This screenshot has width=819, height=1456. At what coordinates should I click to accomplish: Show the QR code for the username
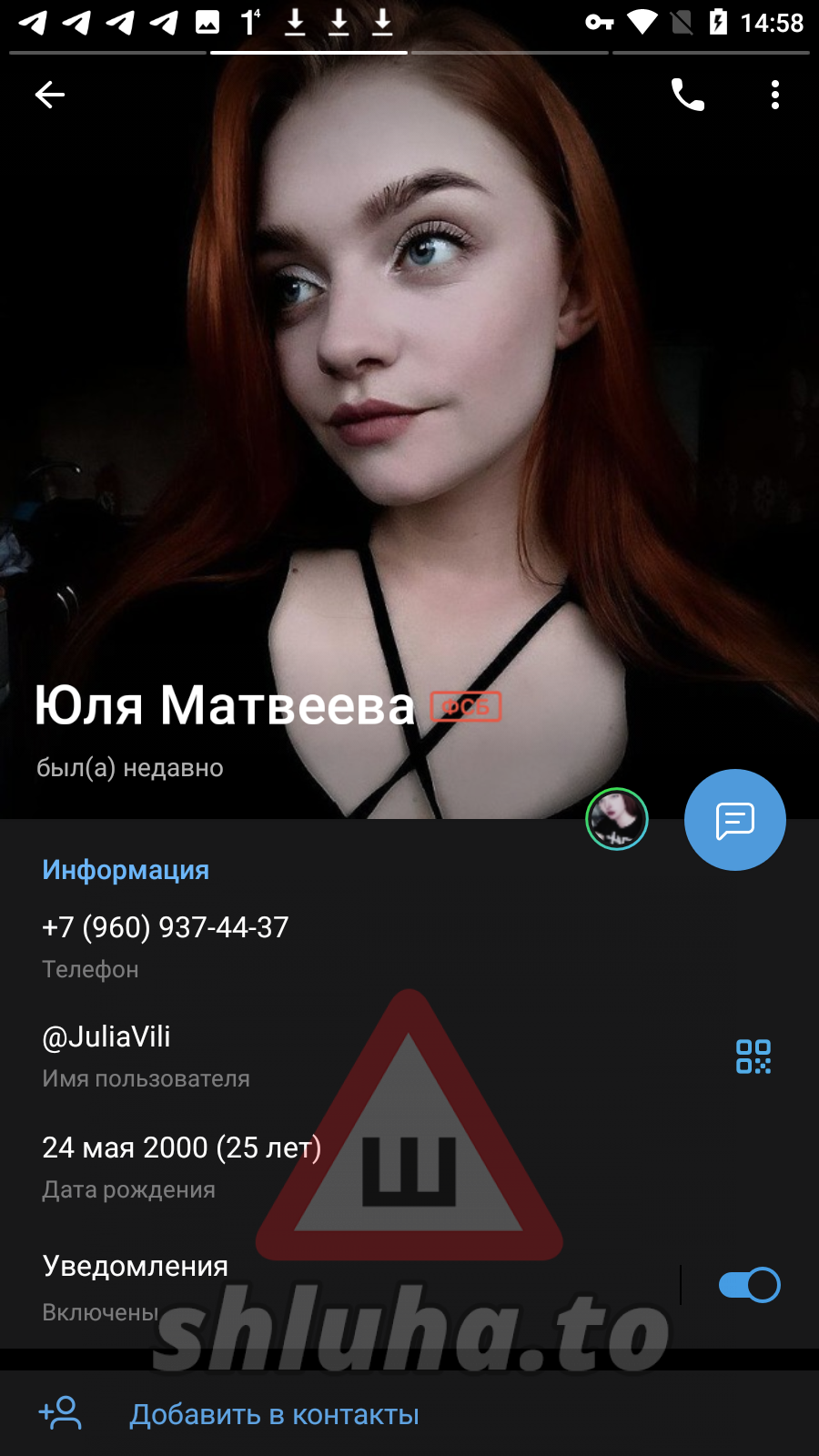tap(753, 1057)
